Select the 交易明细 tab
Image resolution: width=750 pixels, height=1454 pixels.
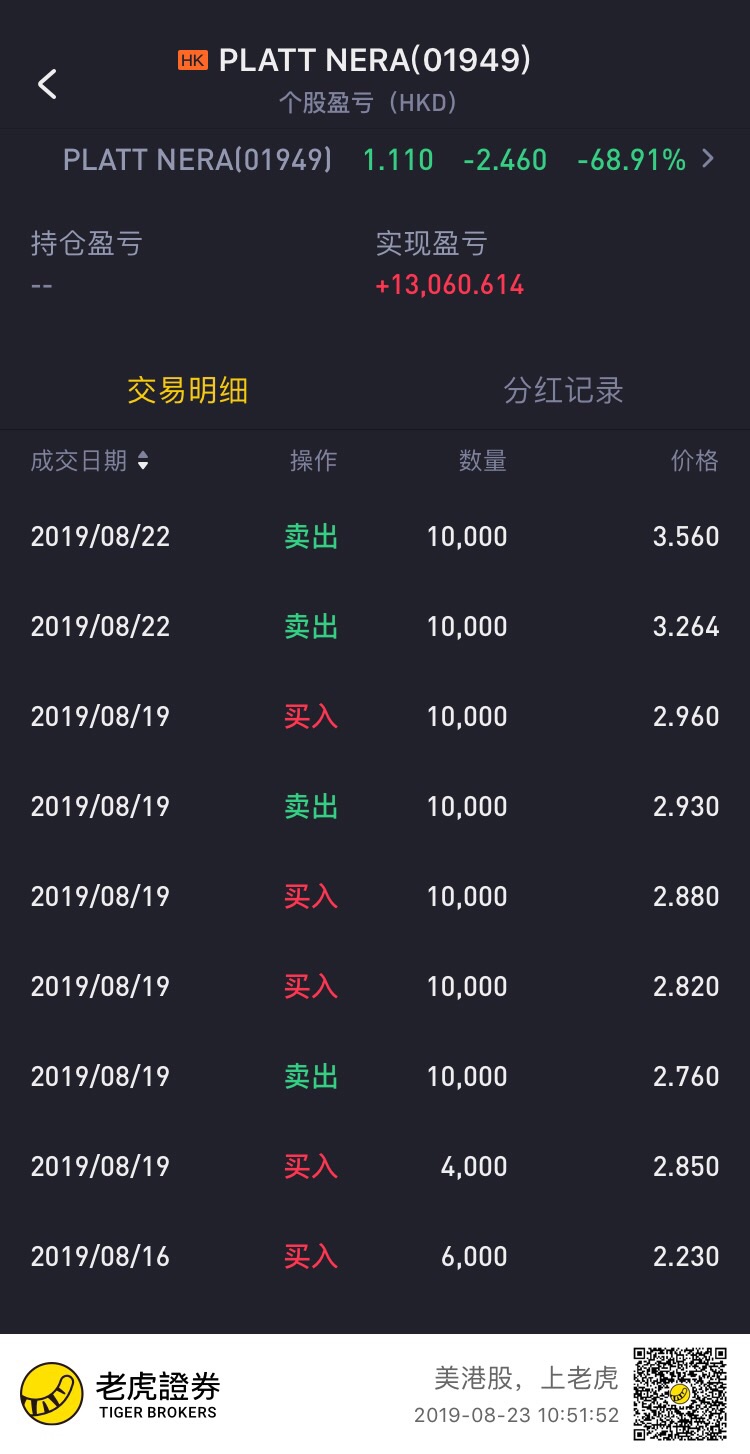(188, 390)
